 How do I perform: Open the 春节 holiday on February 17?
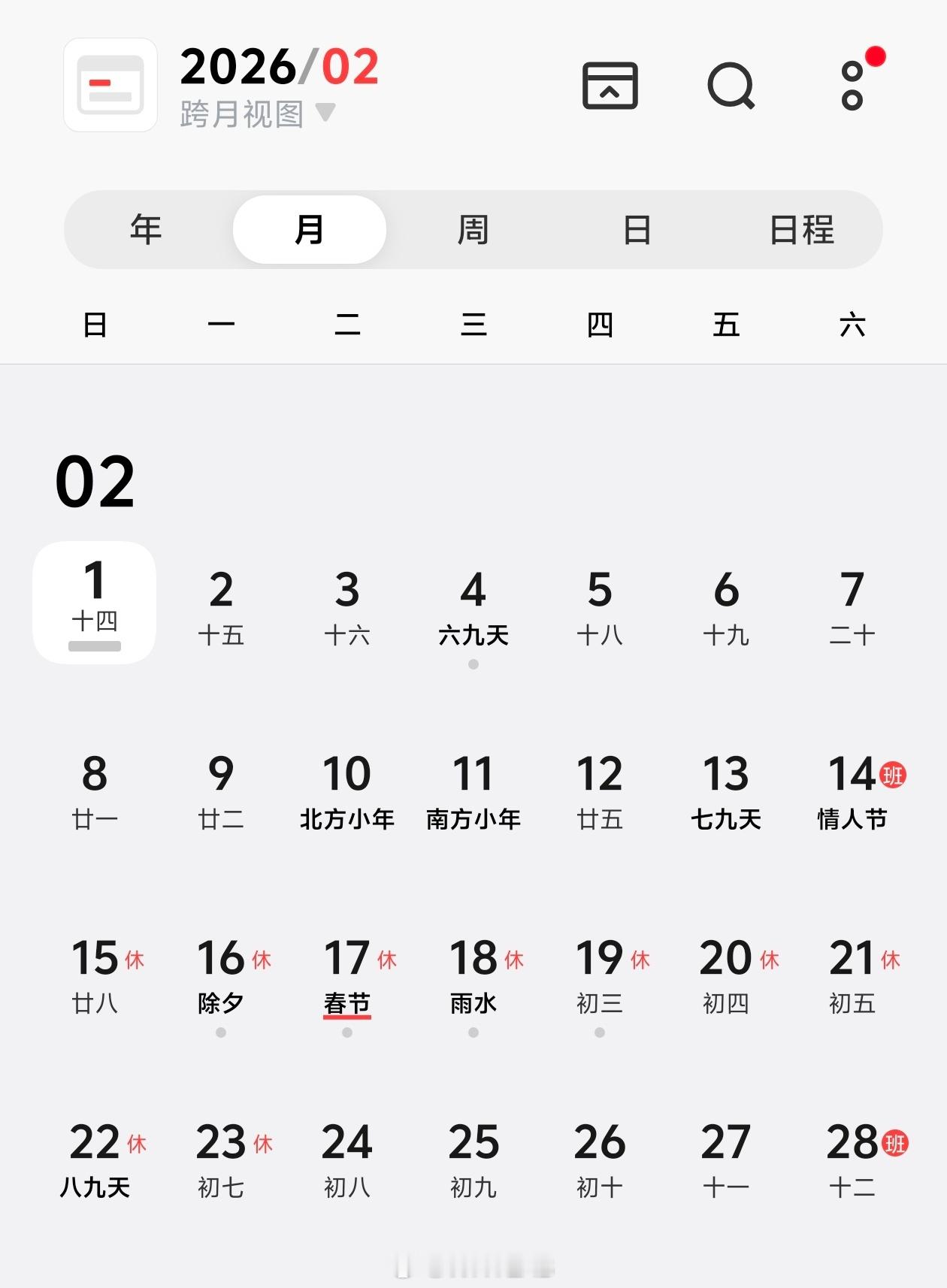coord(347,1002)
